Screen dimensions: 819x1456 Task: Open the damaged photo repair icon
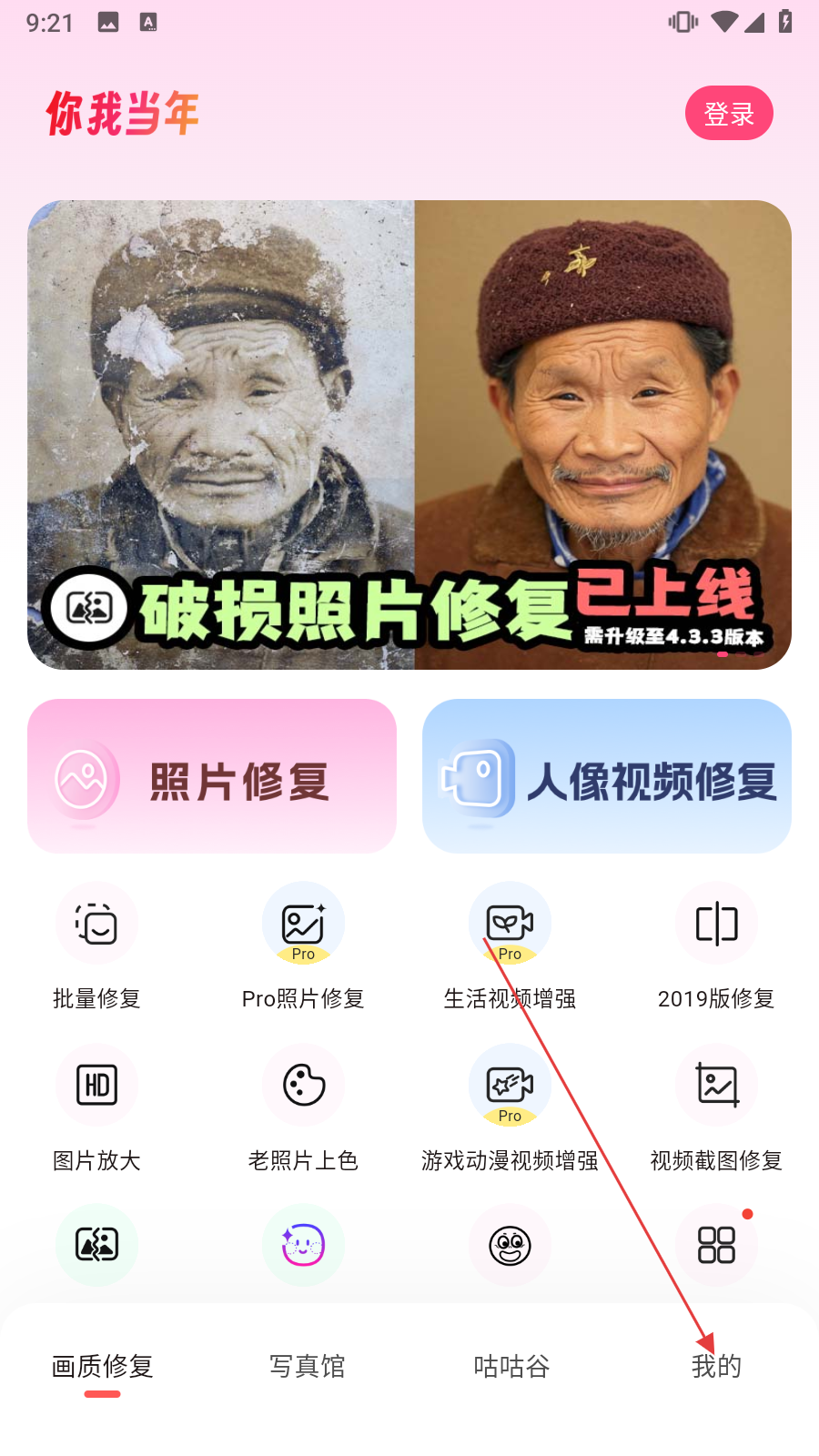[x=96, y=1244]
